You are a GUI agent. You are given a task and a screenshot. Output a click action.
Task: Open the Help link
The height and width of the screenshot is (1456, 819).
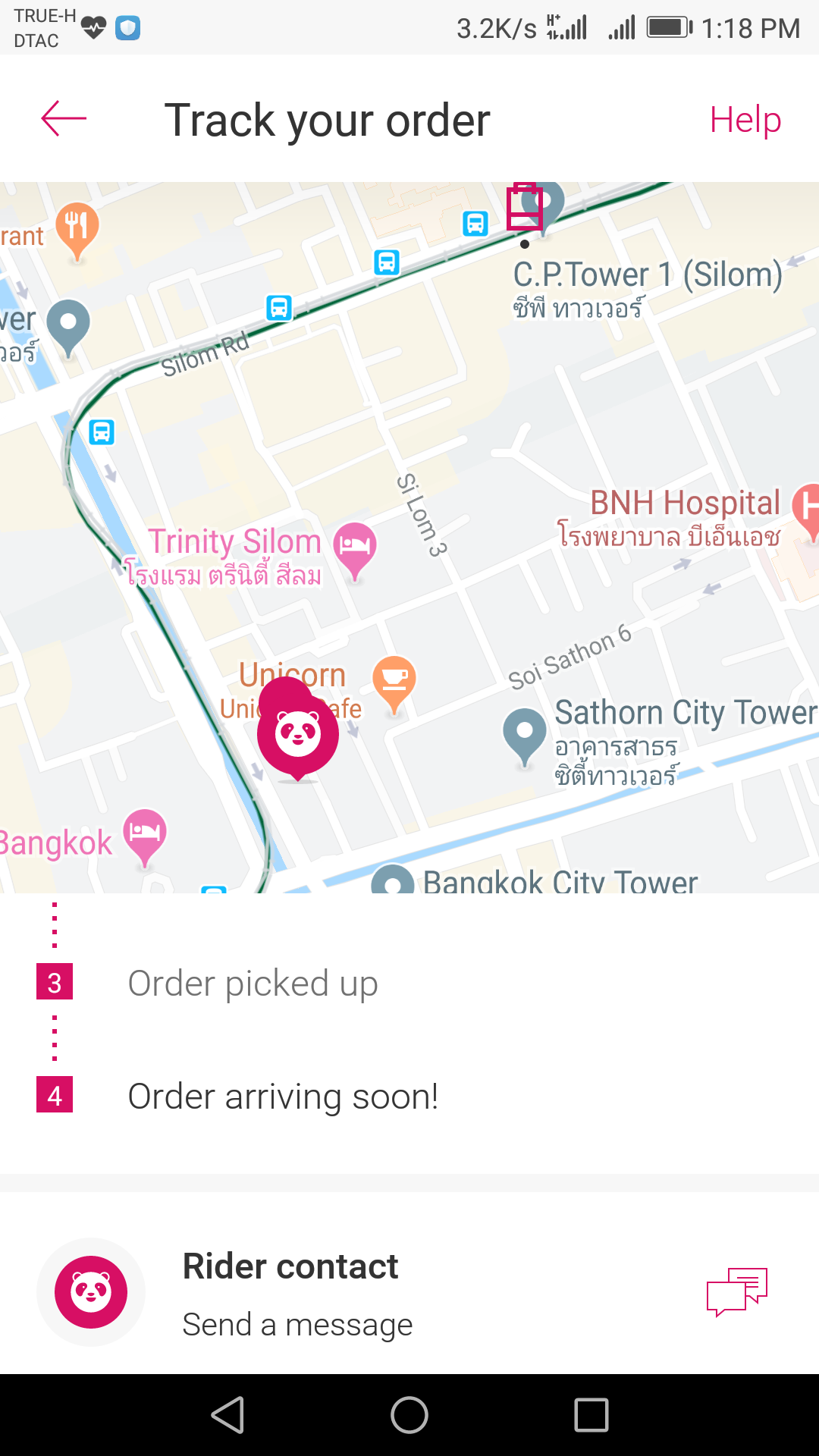coord(745,120)
